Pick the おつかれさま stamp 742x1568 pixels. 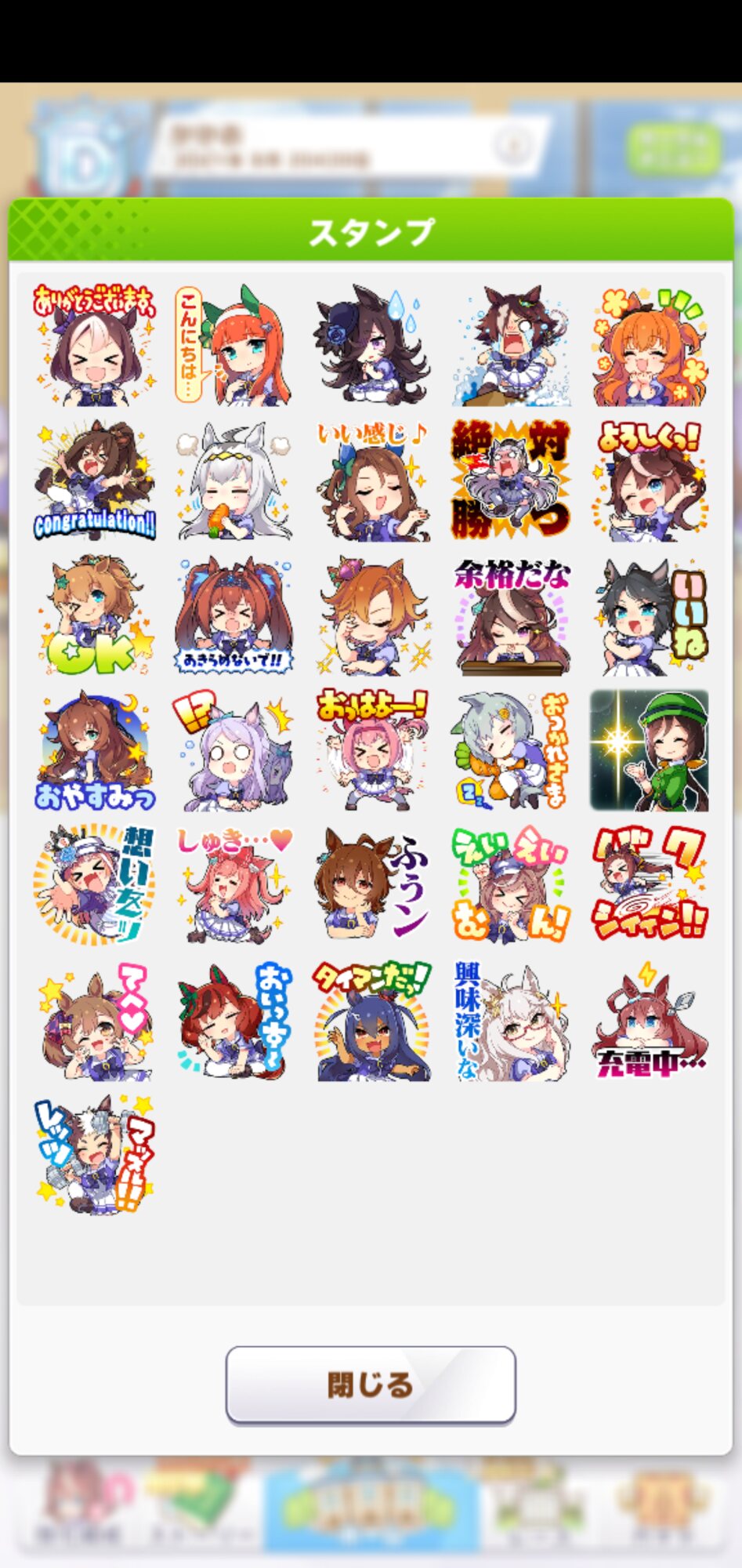511,751
